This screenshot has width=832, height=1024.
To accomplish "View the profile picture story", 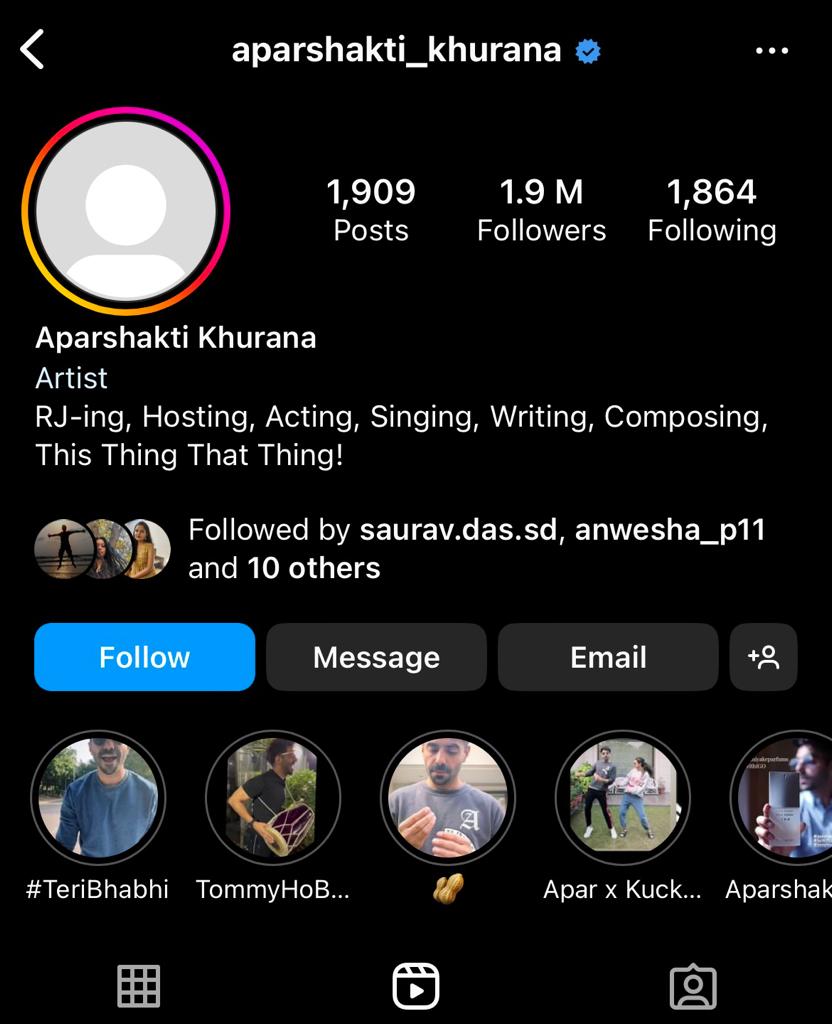I will 126,211.
